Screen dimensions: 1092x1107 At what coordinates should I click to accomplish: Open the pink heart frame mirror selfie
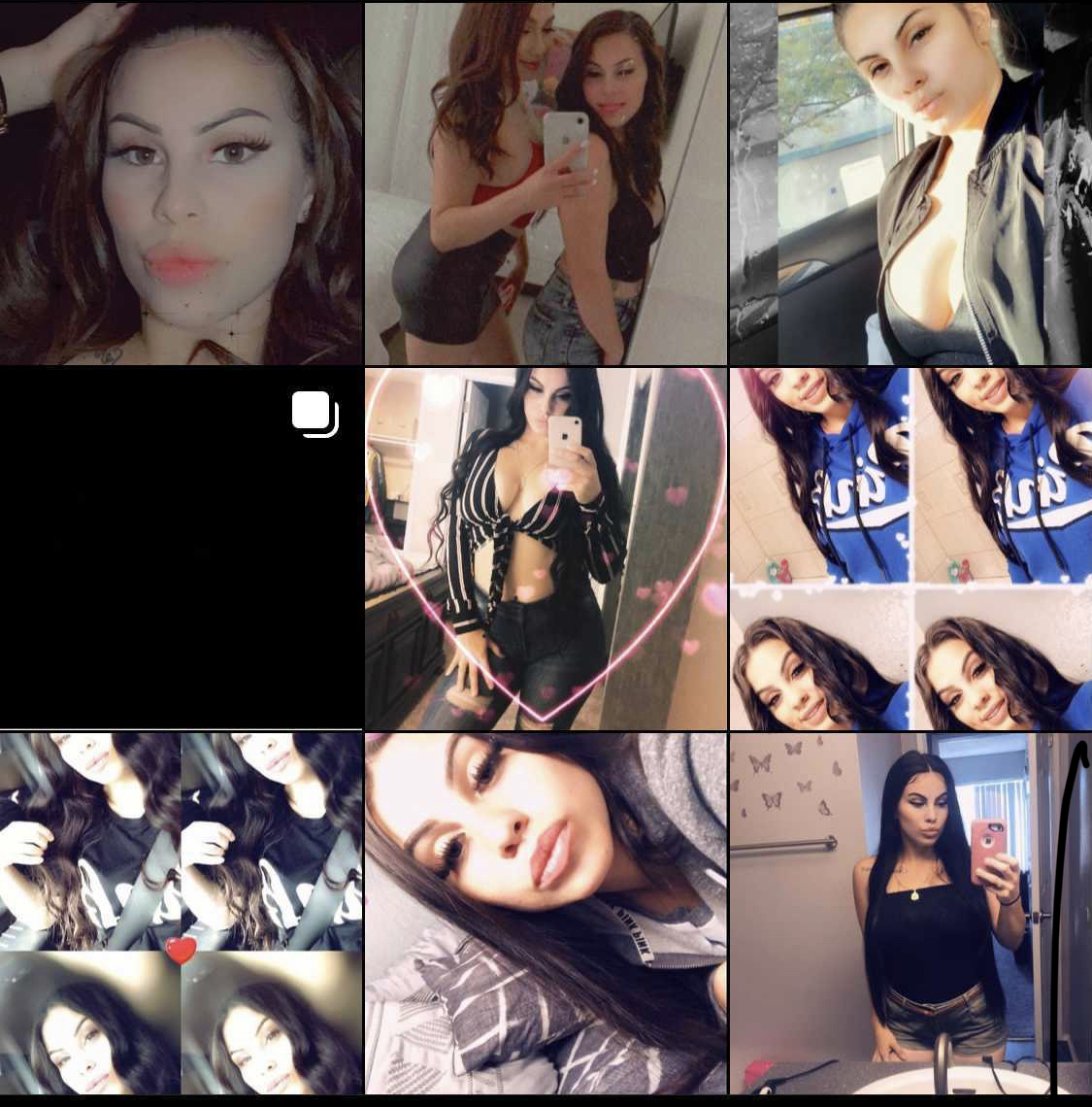pos(545,548)
